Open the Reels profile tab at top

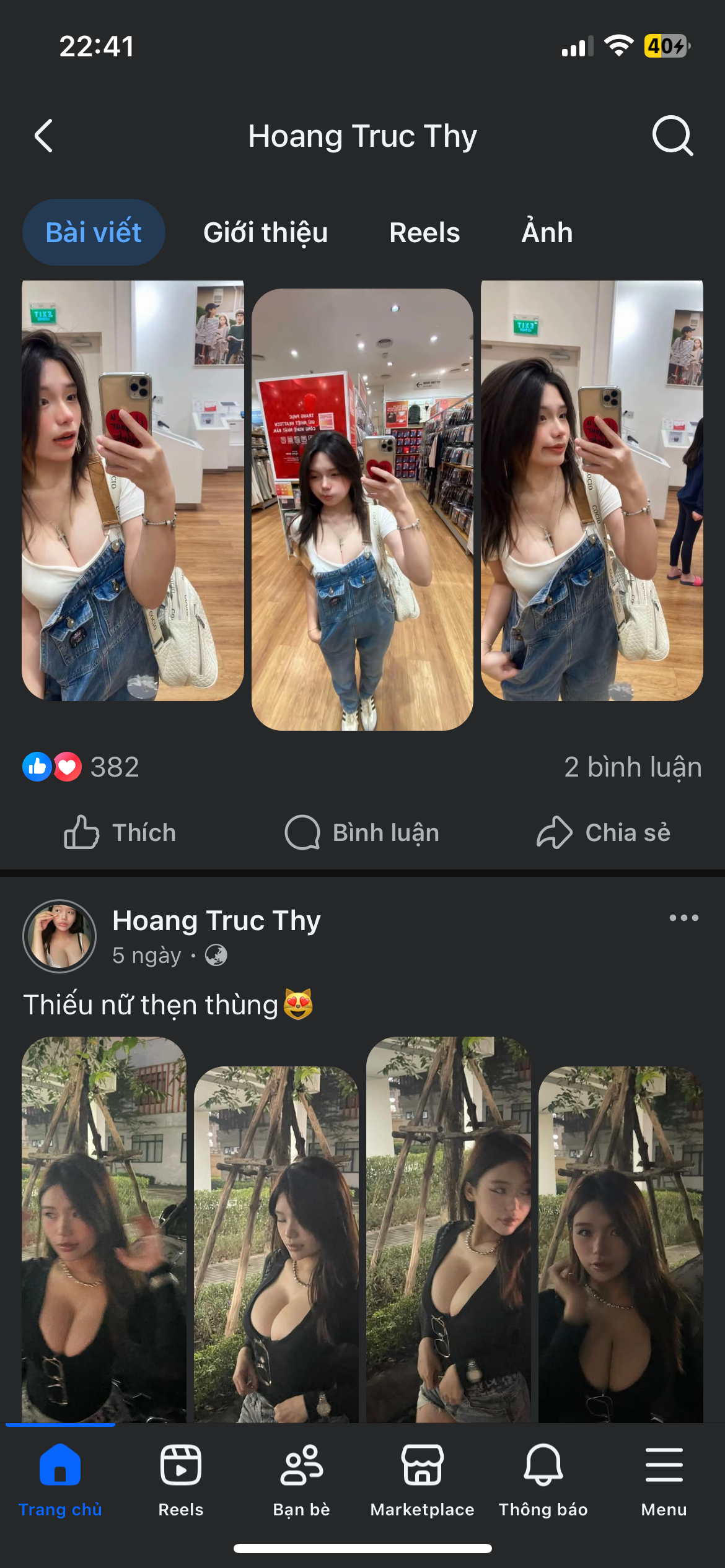pyautogui.click(x=424, y=233)
